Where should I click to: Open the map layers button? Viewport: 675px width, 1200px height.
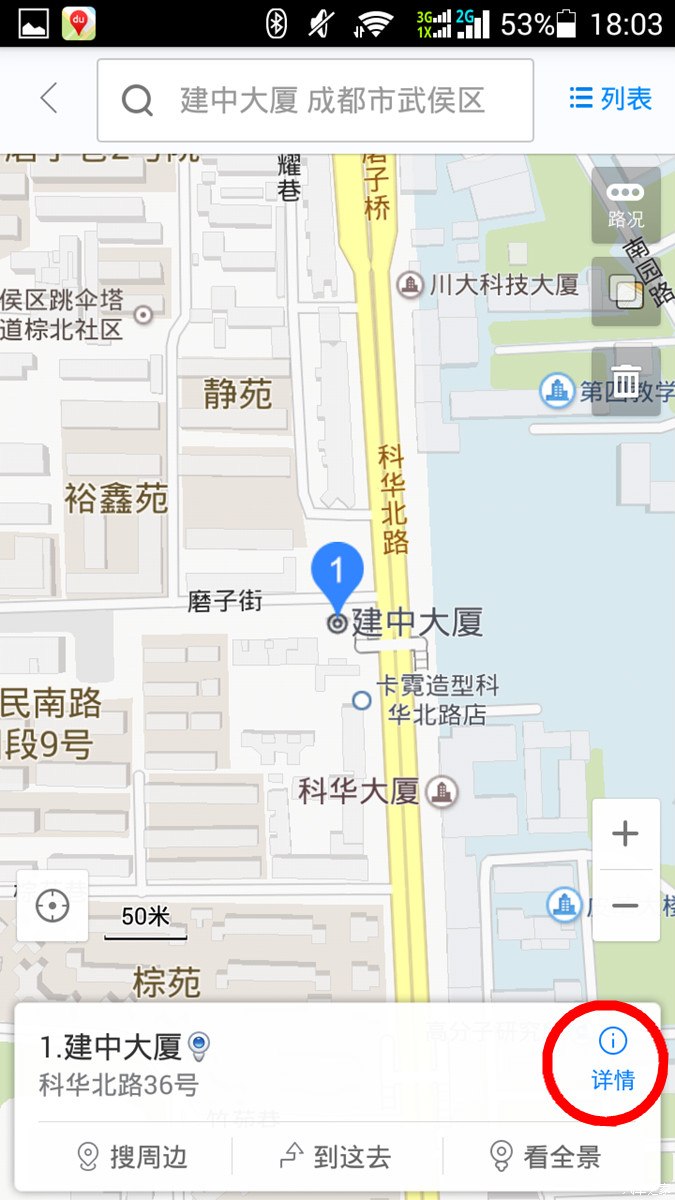[x=626, y=292]
